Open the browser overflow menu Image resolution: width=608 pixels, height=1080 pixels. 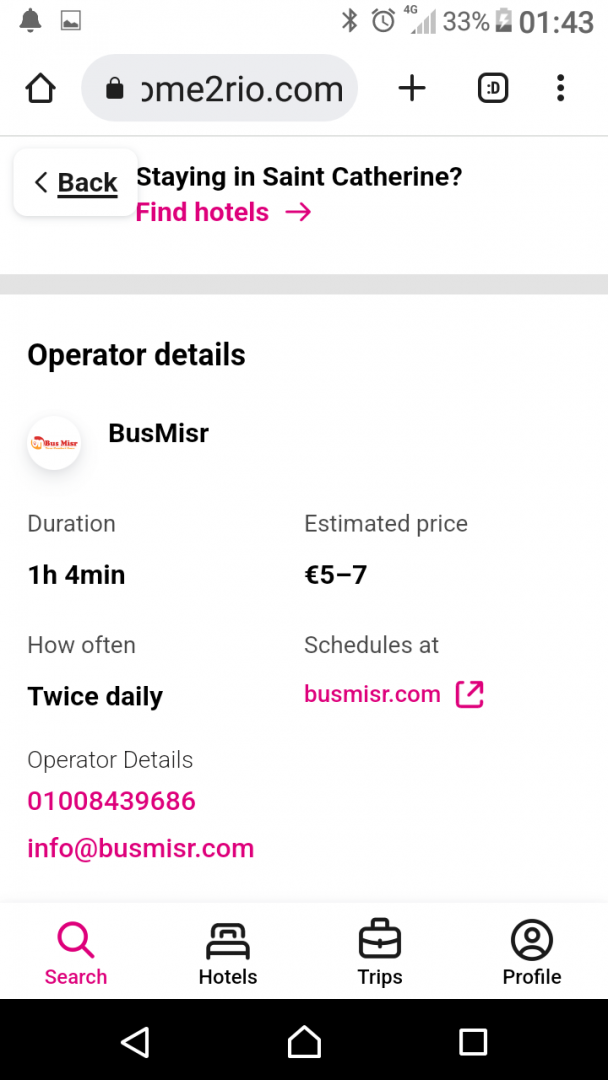560,89
